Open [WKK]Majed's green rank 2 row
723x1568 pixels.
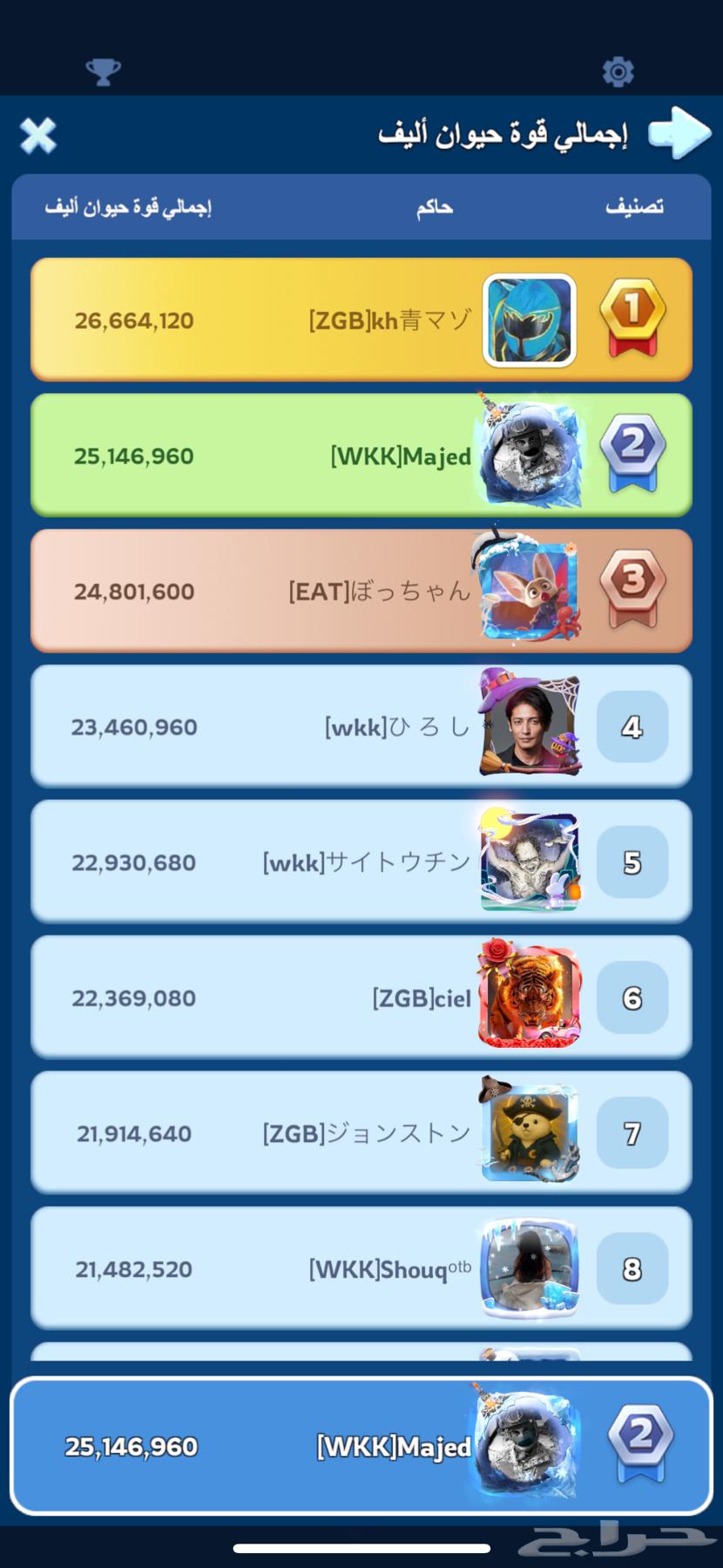point(361,456)
